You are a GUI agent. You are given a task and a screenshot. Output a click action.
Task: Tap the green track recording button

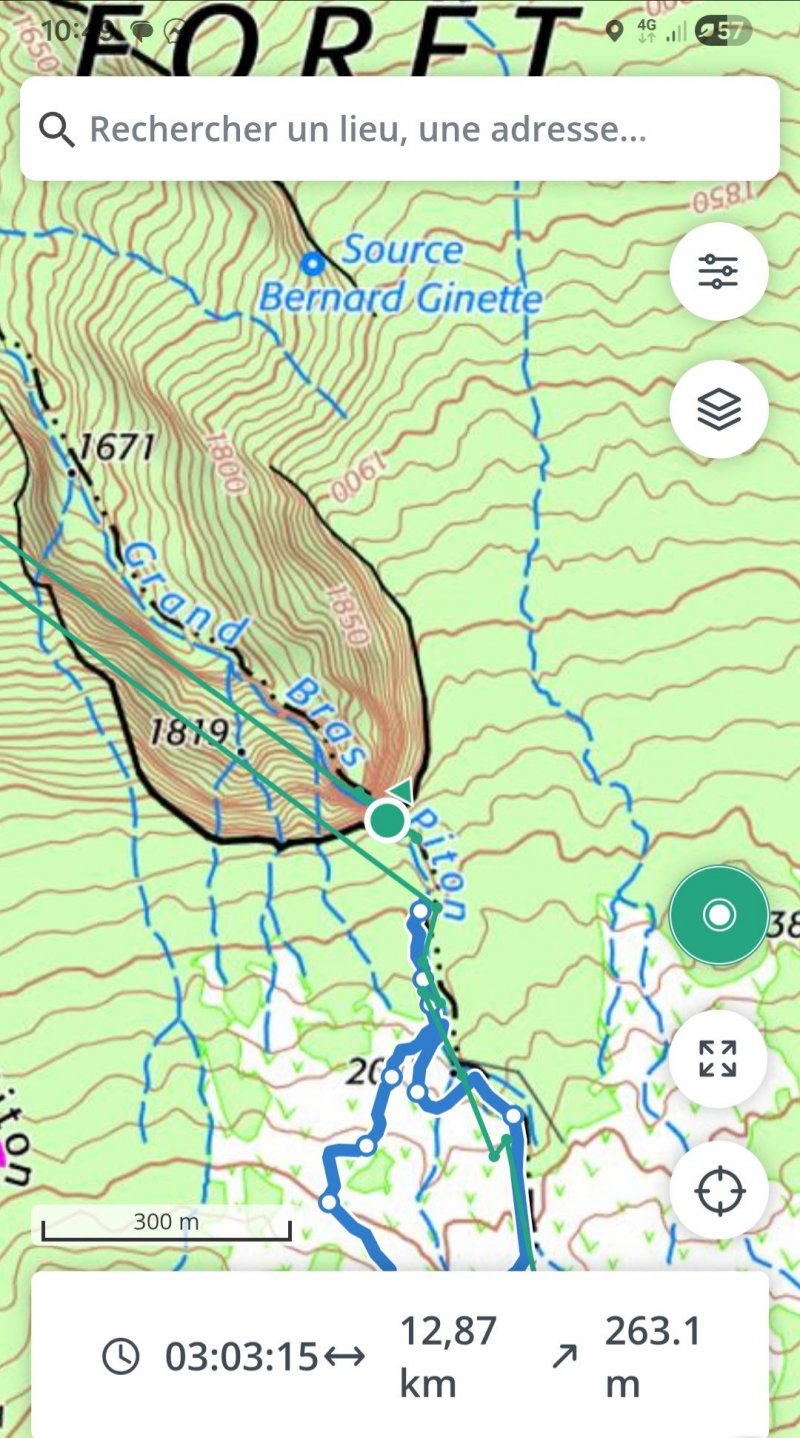(x=718, y=915)
